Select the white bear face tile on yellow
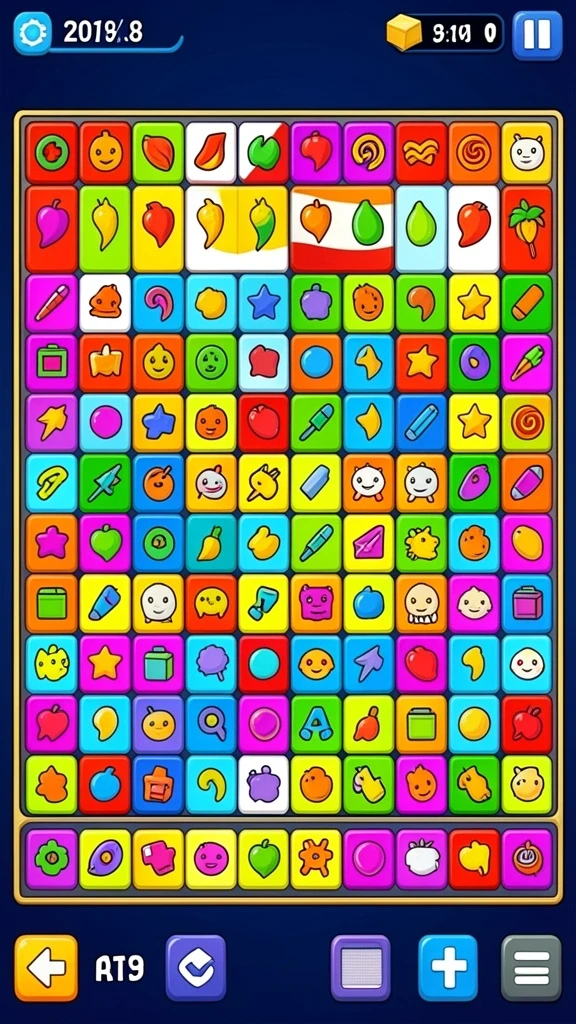This screenshot has width=576, height=1024. click(x=526, y=152)
